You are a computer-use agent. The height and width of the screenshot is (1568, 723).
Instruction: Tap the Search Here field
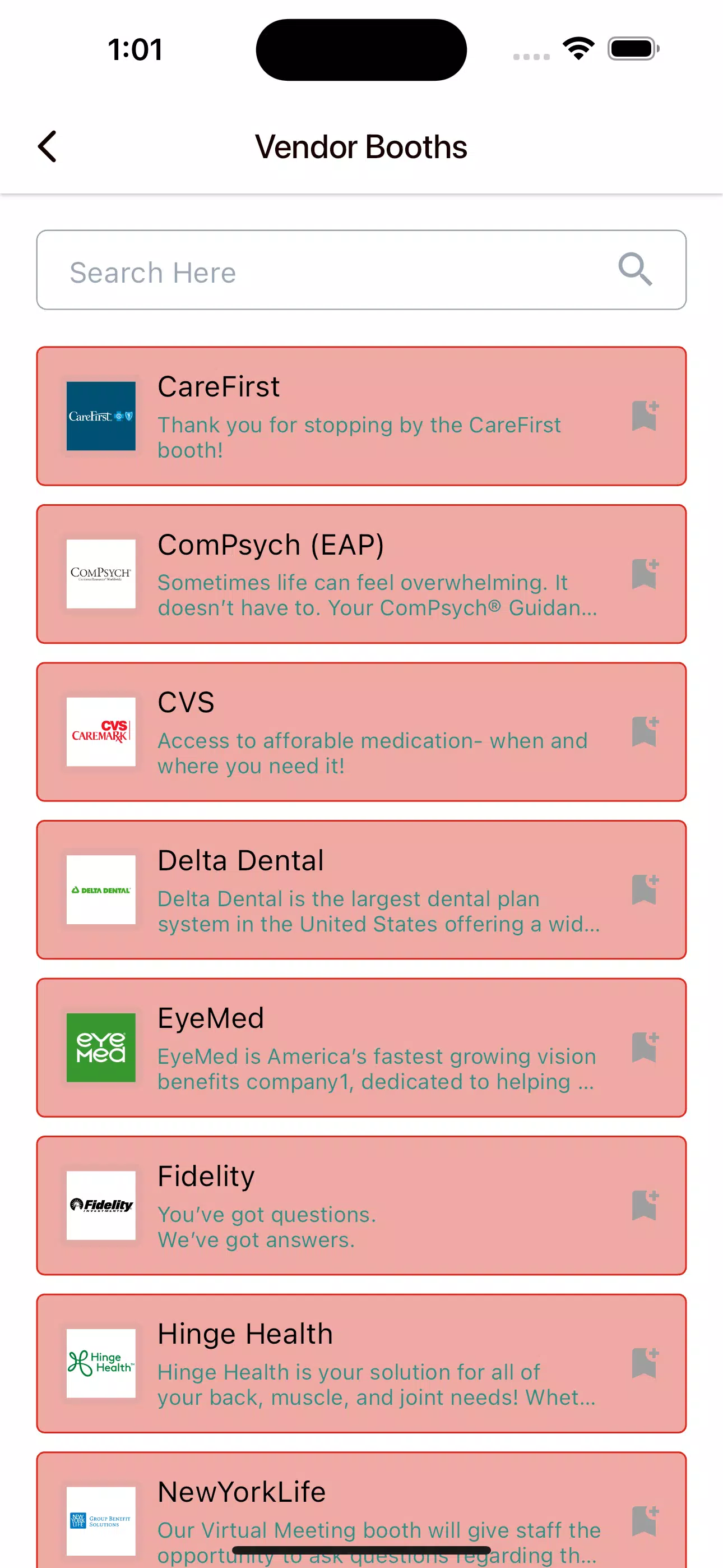(328, 270)
